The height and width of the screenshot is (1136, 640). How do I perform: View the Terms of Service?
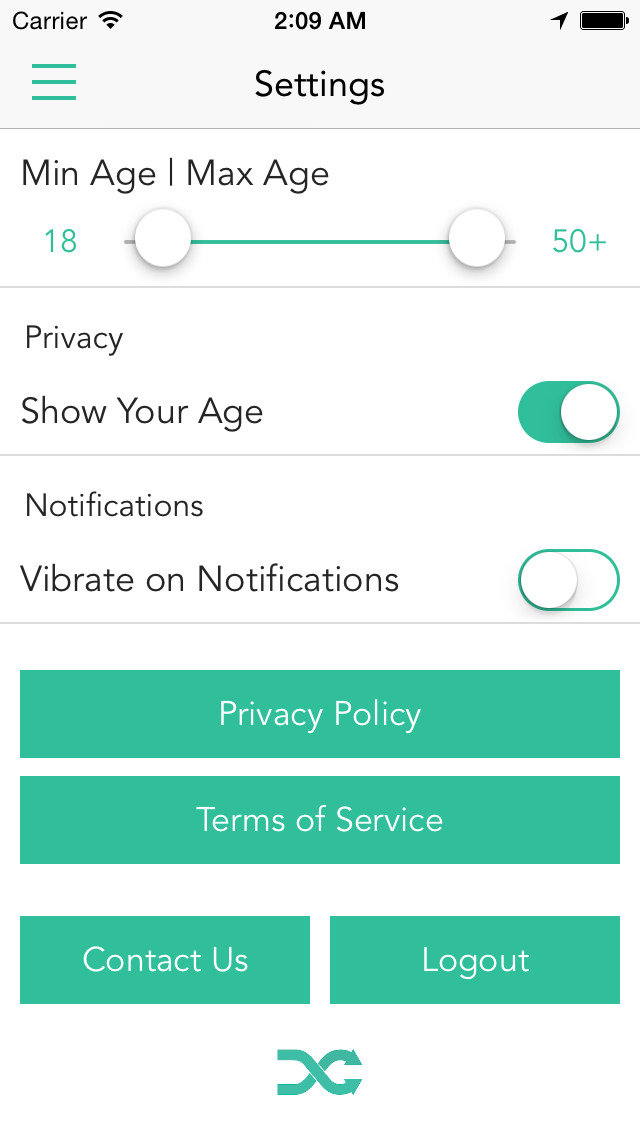(320, 820)
